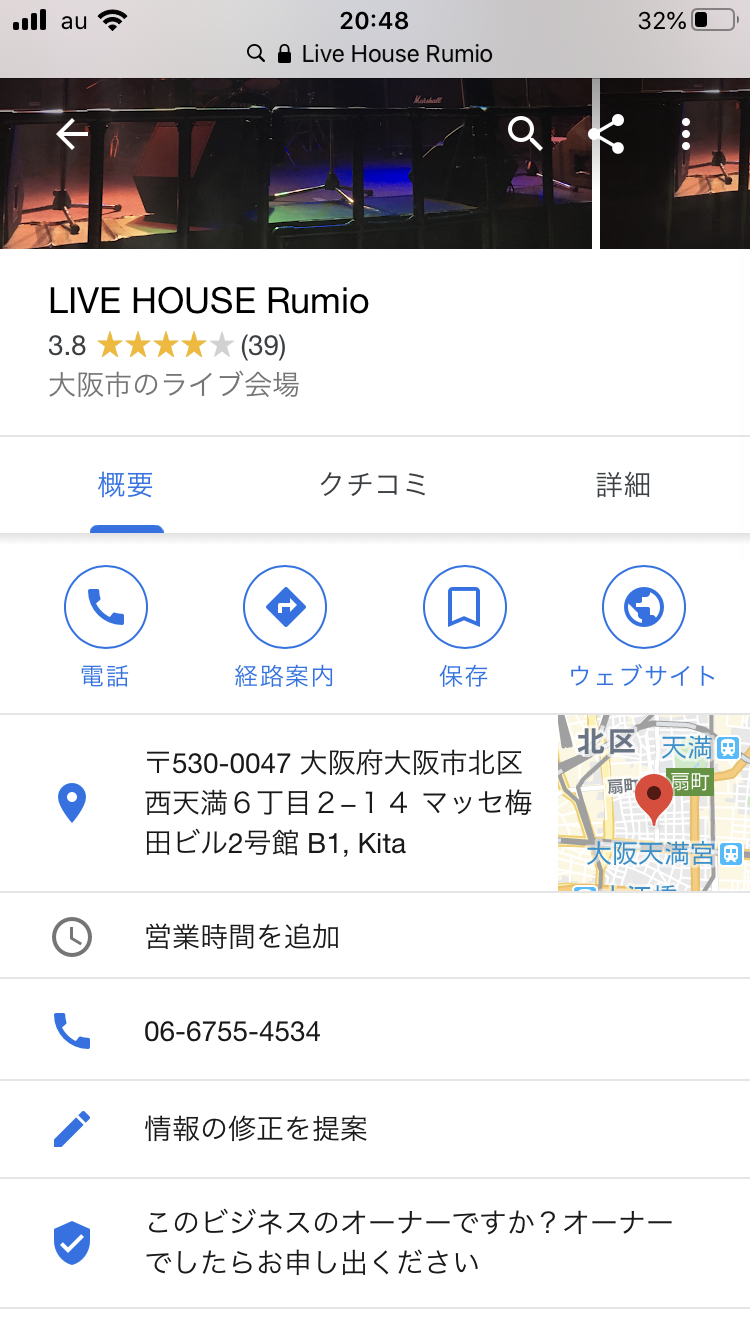The width and height of the screenshot is (750, 1334).
Task: Share LIVE HOUSE Rumio
Action: (x=606, y=134)
